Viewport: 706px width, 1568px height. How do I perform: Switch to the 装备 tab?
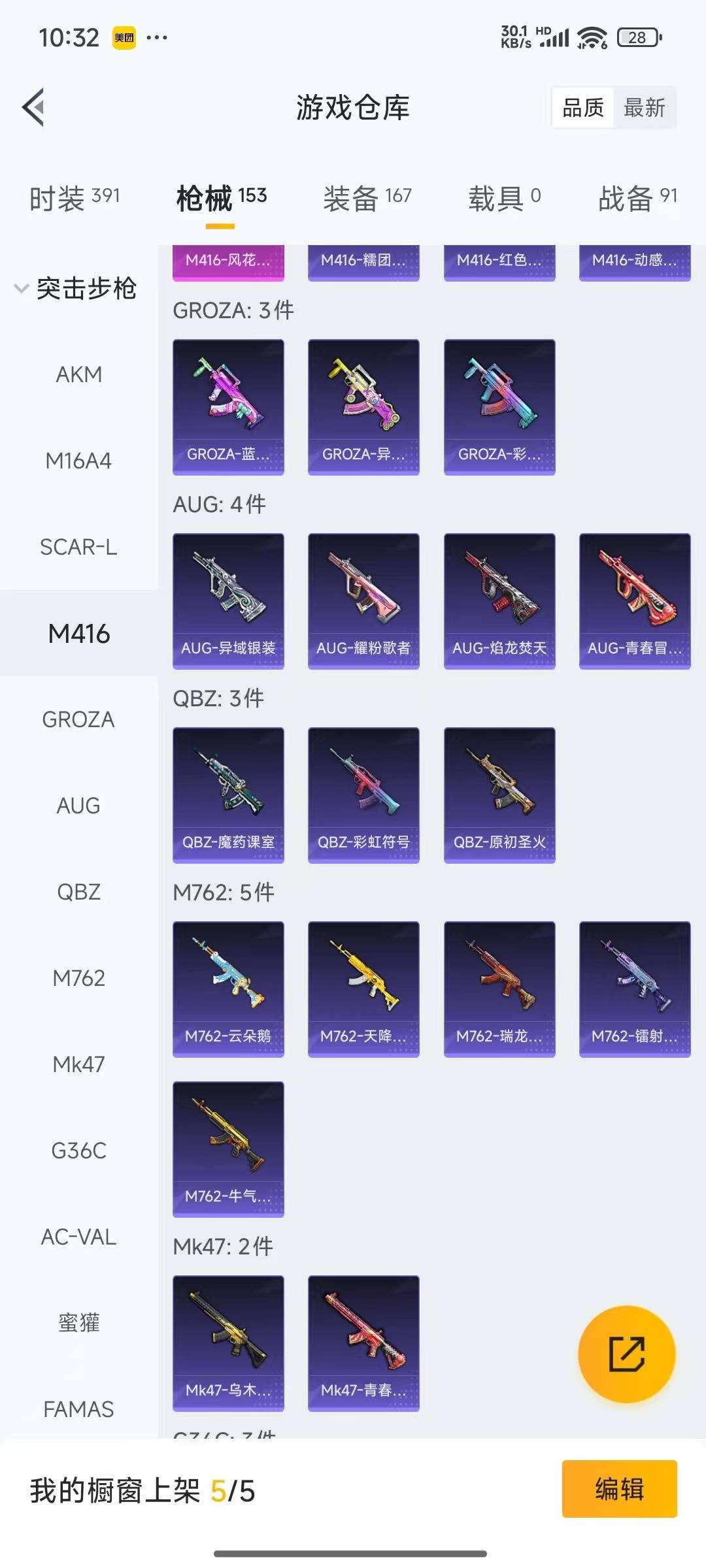coord(367,198)
